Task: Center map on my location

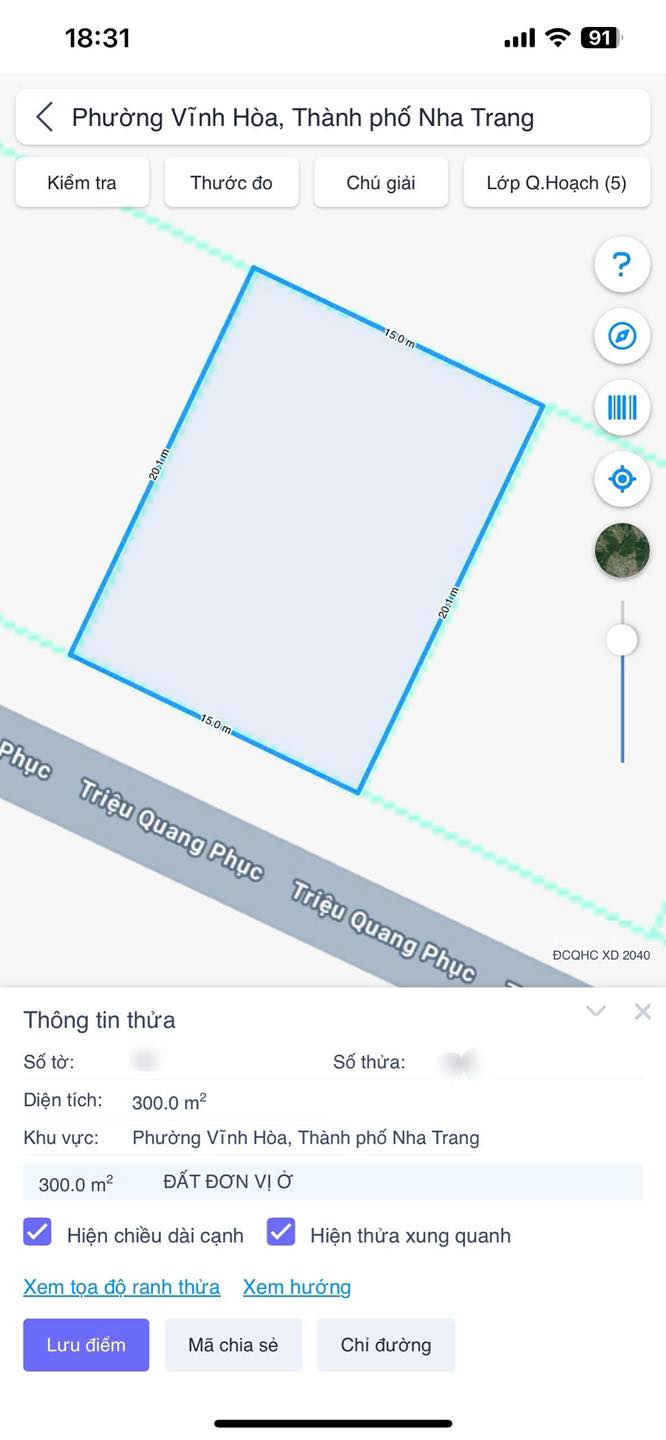Action: point(622,479)
